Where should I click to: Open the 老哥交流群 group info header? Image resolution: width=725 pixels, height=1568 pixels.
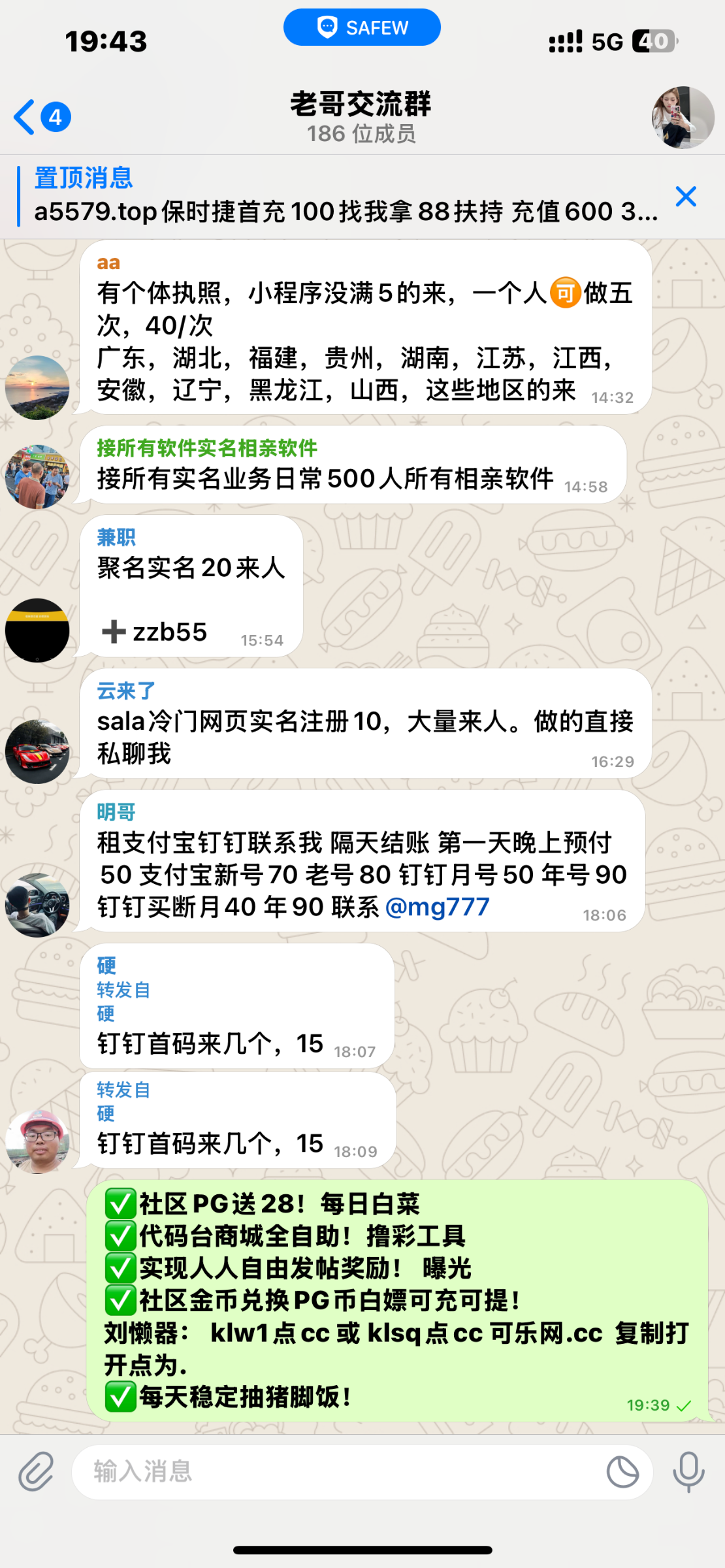click(361, 118)
